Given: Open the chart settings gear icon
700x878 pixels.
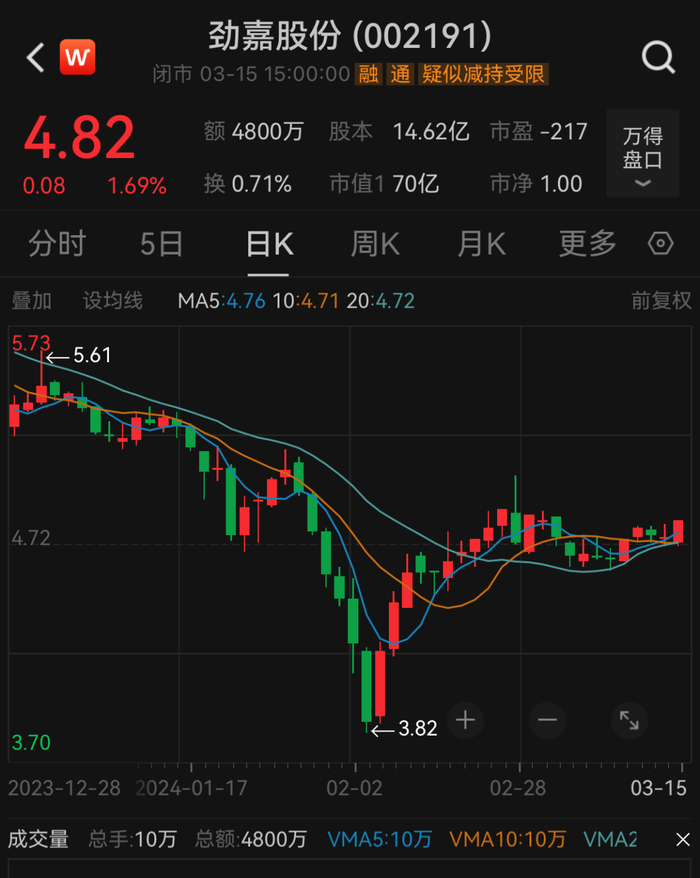Looking at the screenshot, I should coord(661,243).
